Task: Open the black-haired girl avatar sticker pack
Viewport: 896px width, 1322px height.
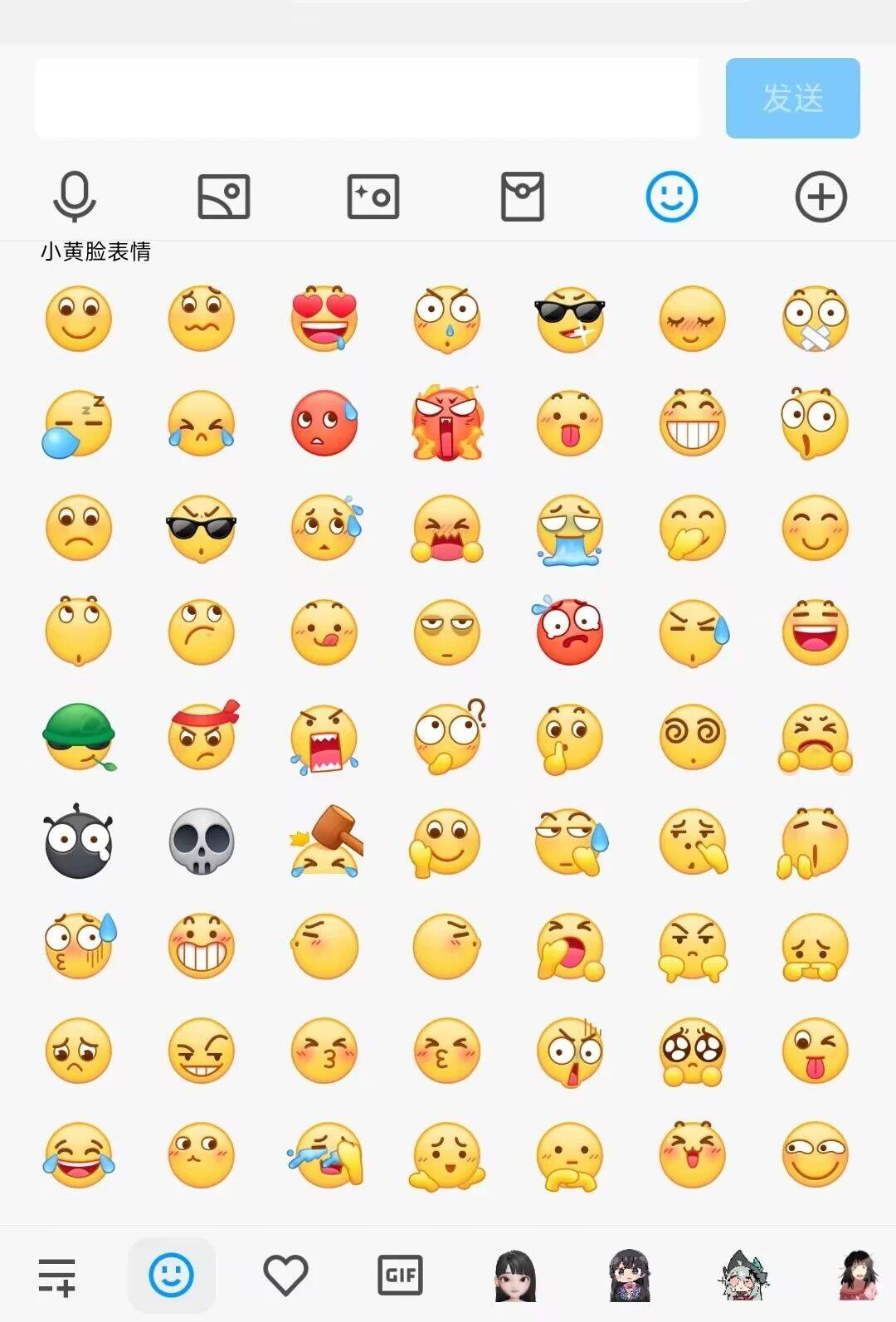Action: (x=514, y=1276)
